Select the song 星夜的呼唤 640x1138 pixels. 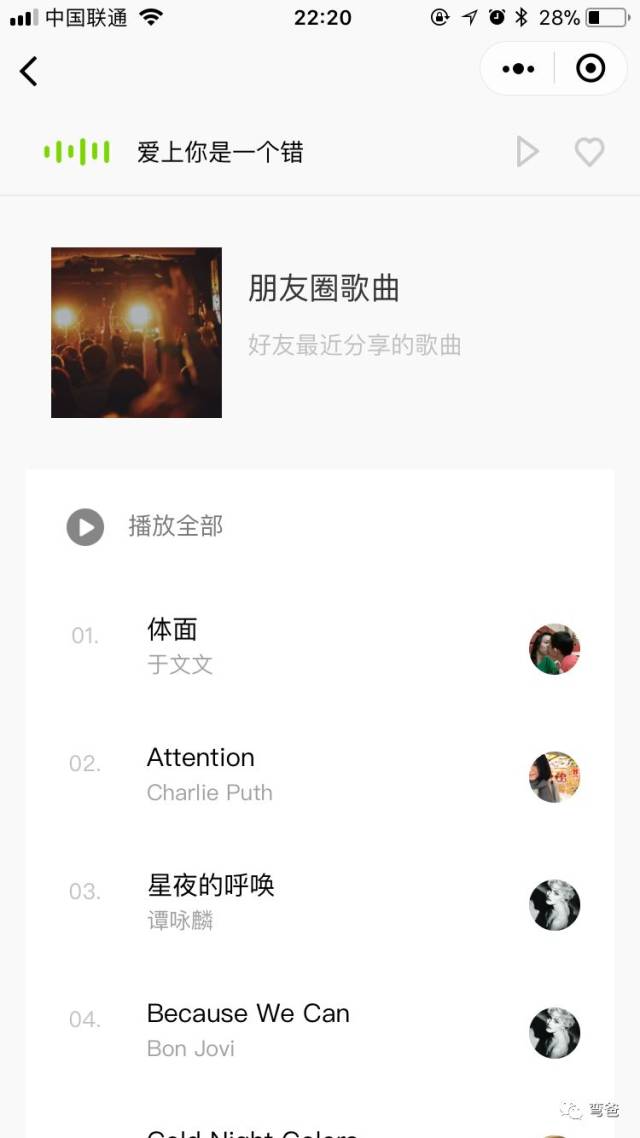210,901
